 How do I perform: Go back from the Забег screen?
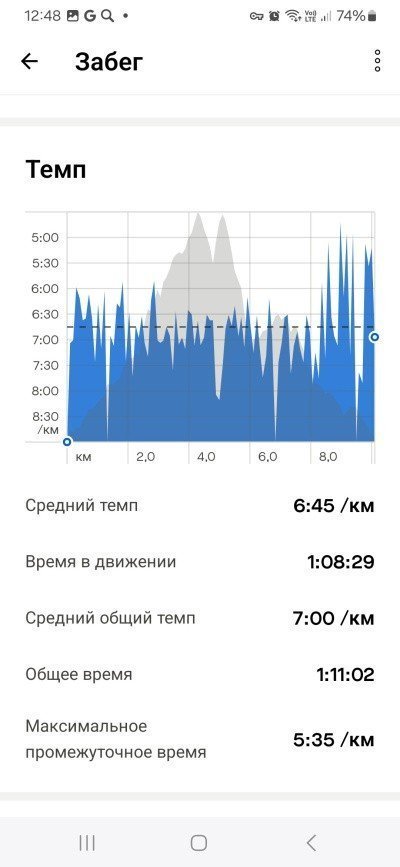(x=29, y=61)
